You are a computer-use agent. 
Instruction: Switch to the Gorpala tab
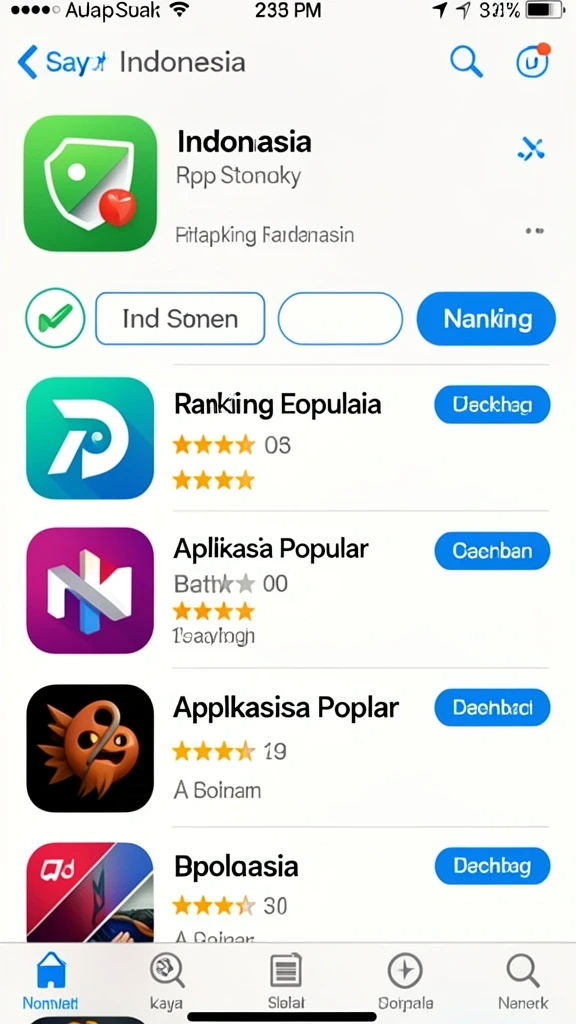[x=405, y=980]
